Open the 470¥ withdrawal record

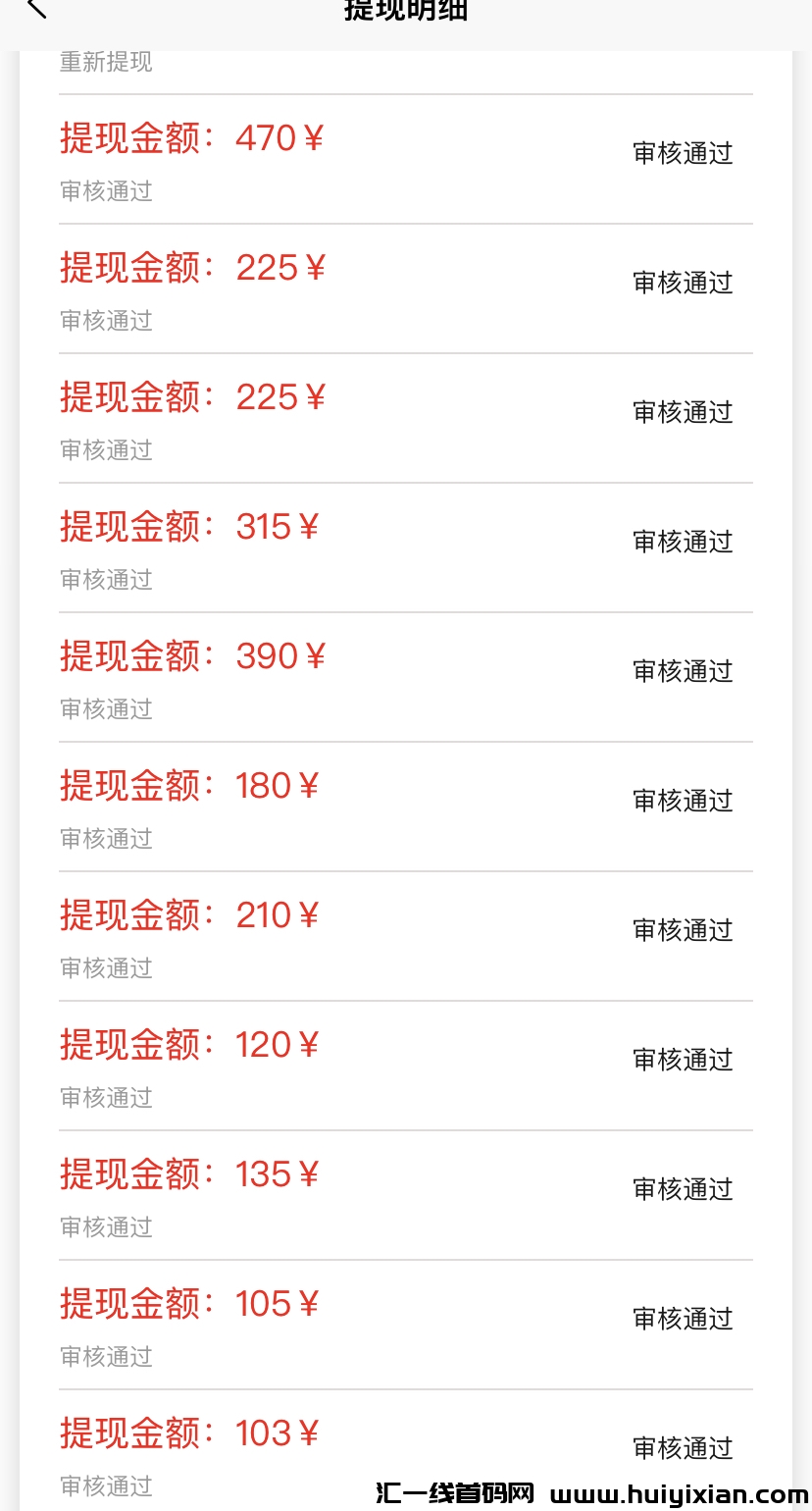190,137
